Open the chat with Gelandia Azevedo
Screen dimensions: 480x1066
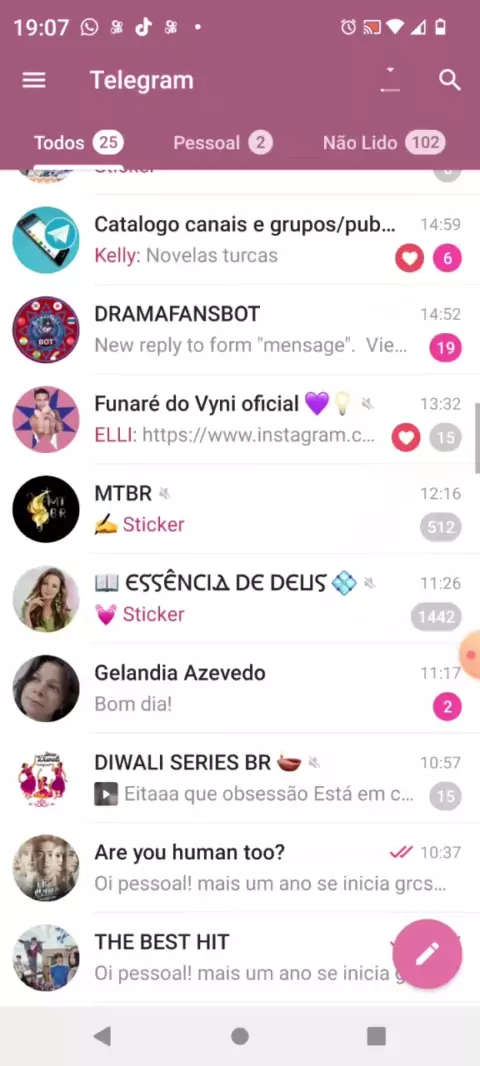click(x=240, y=689)
